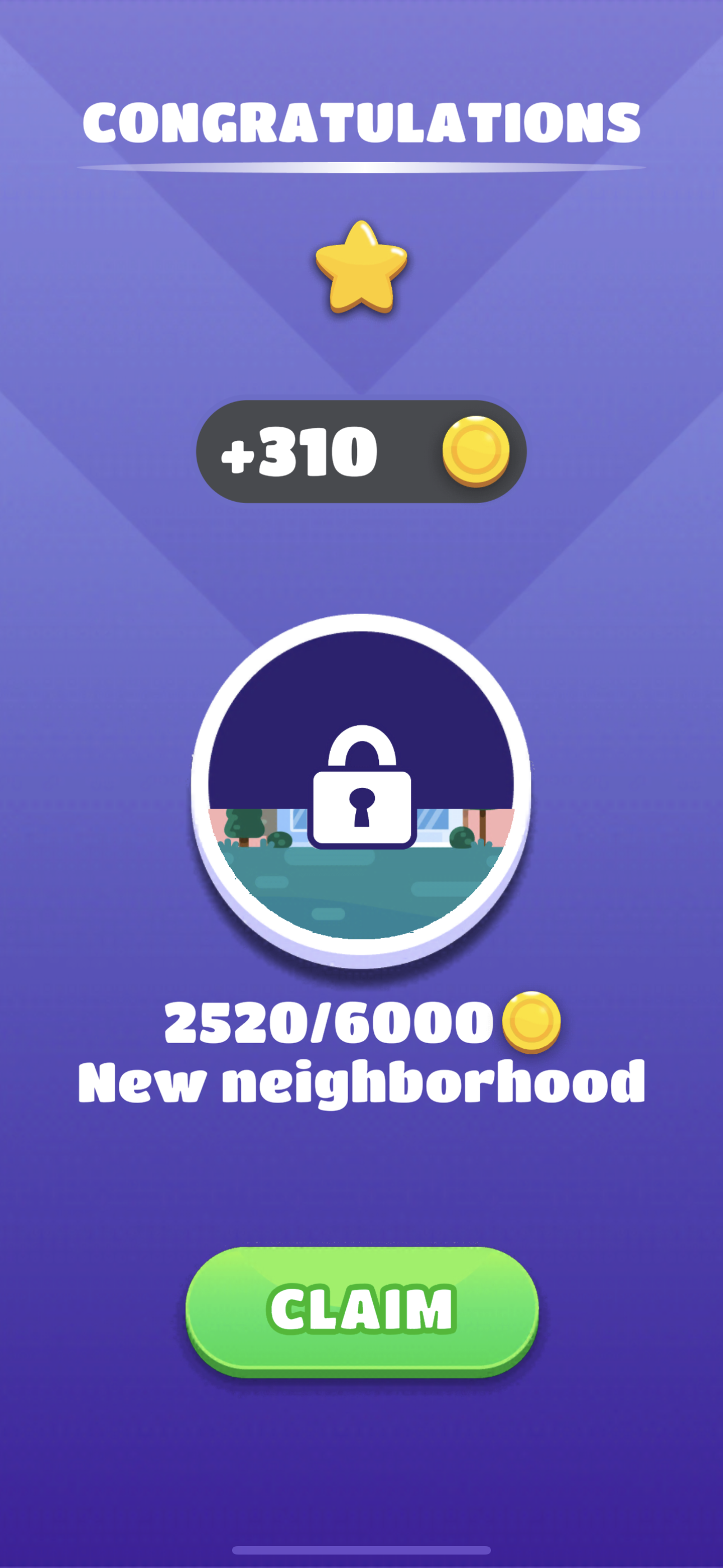Claim the 310 coin reward
The image size is (723, 1568).
point(361,1309)
